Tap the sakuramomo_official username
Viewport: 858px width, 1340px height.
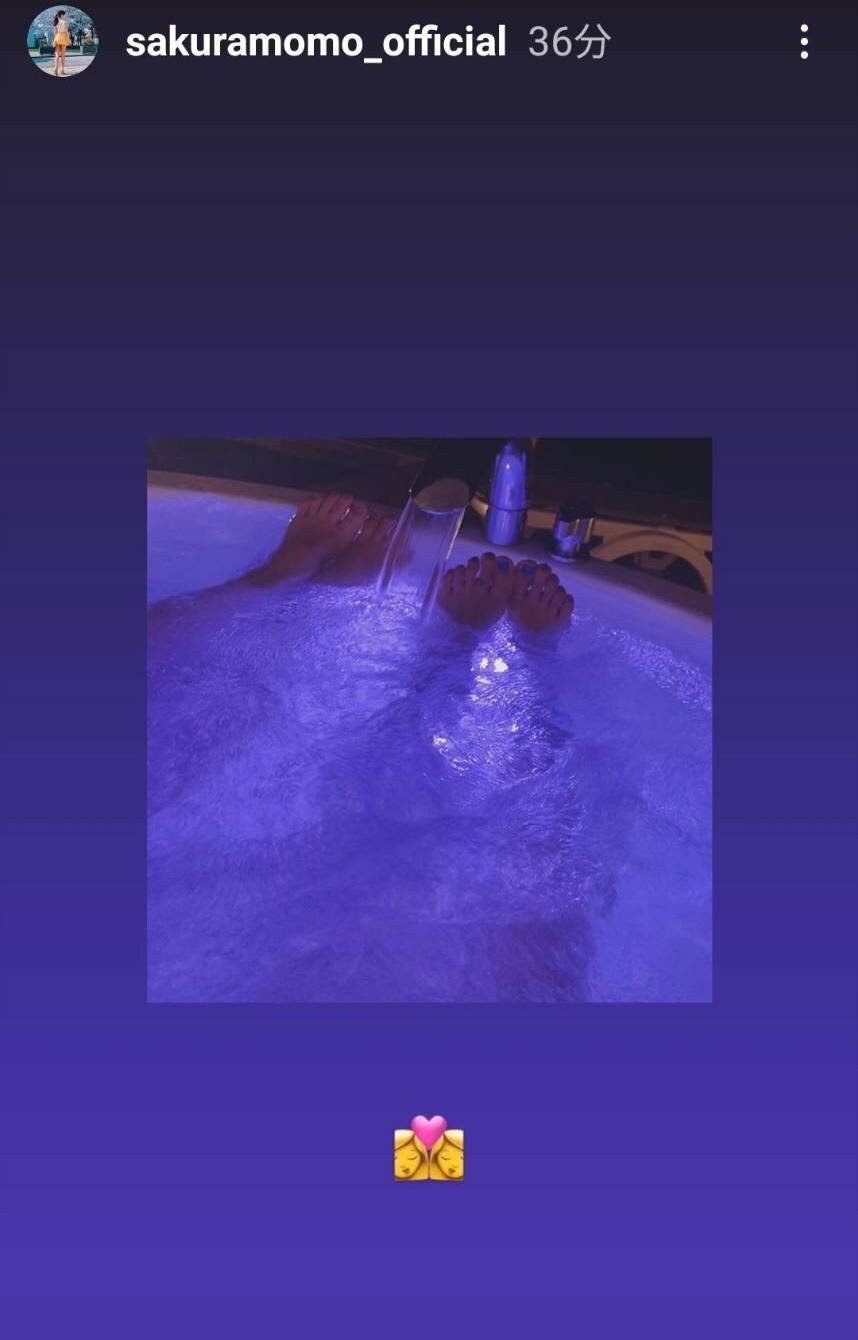point(315,42)
